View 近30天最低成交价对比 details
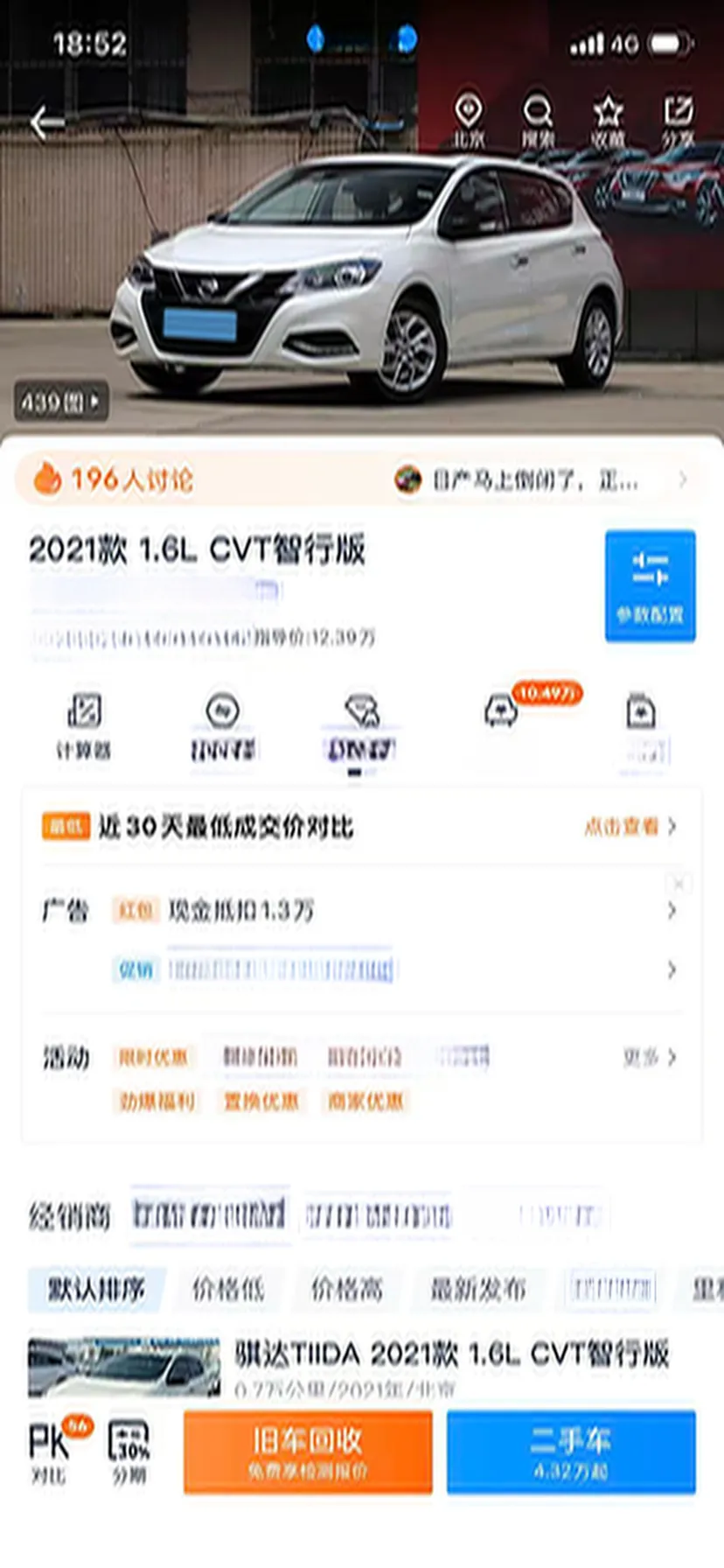The height and width of the screenshot is (1568, 724). tap(630, 826)
